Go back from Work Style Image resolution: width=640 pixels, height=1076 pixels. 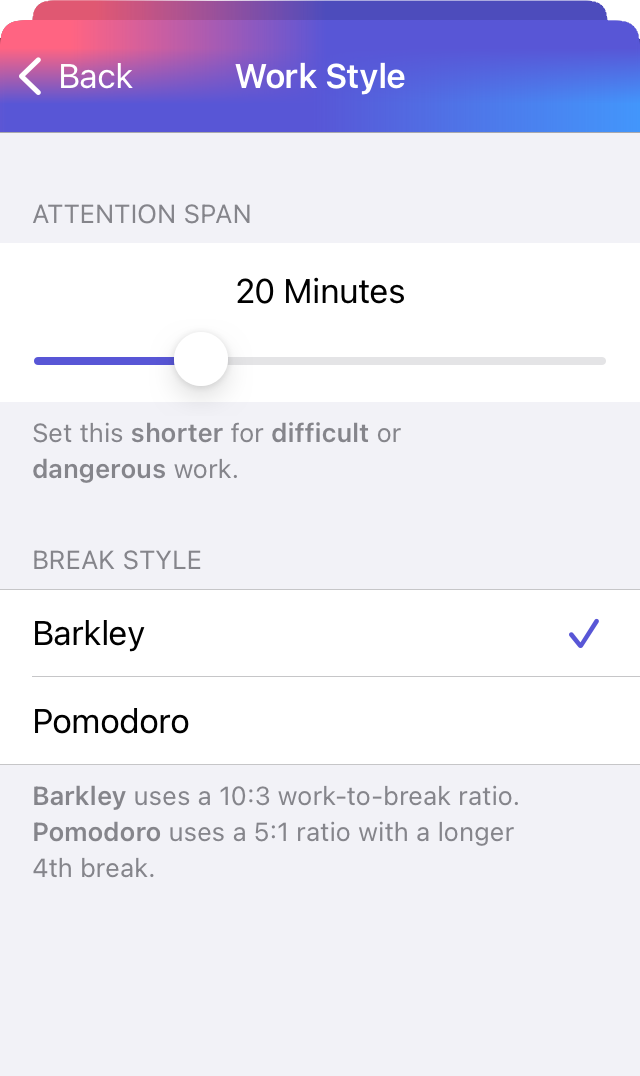point(76,77)
